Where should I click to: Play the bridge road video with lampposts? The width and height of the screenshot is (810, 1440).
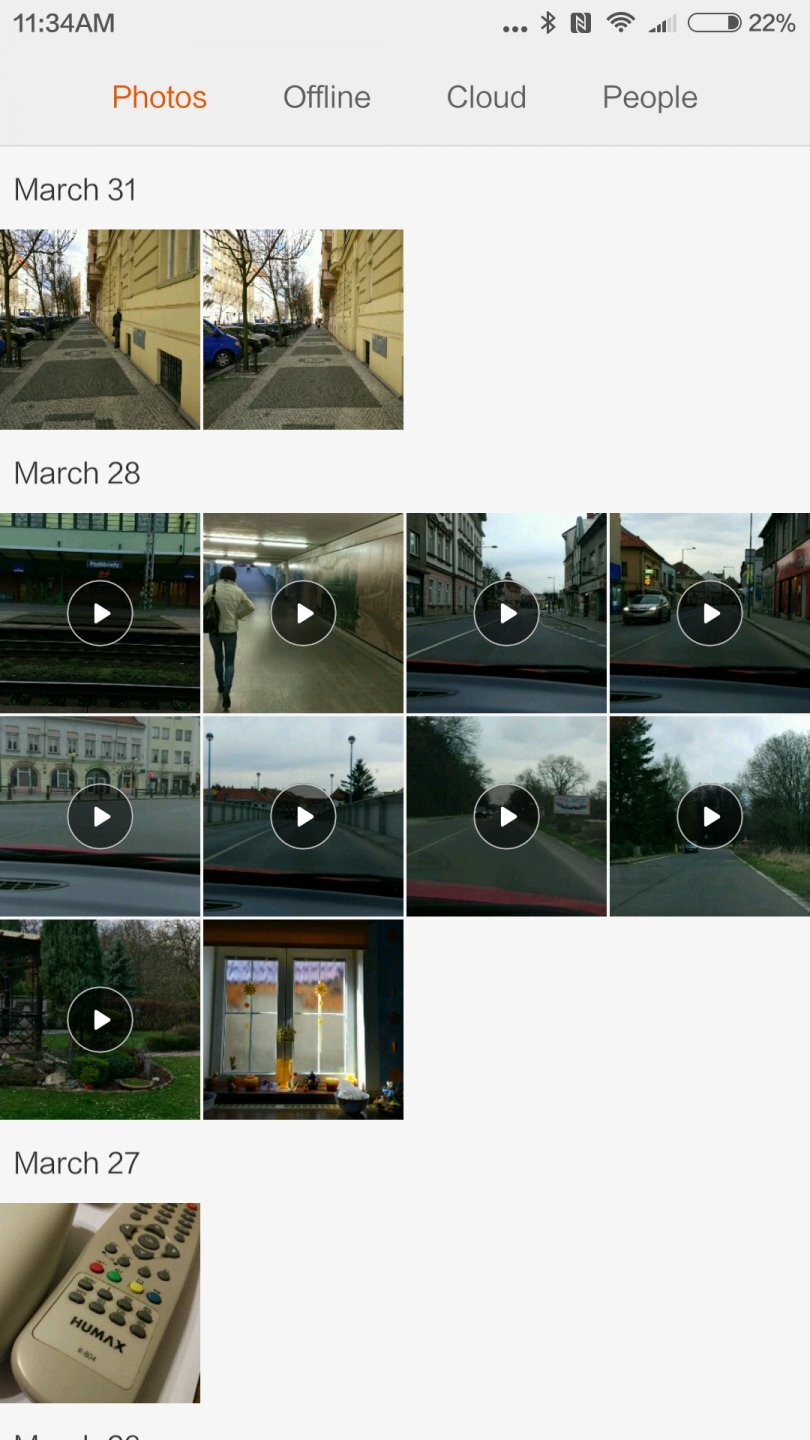(303, 816)
